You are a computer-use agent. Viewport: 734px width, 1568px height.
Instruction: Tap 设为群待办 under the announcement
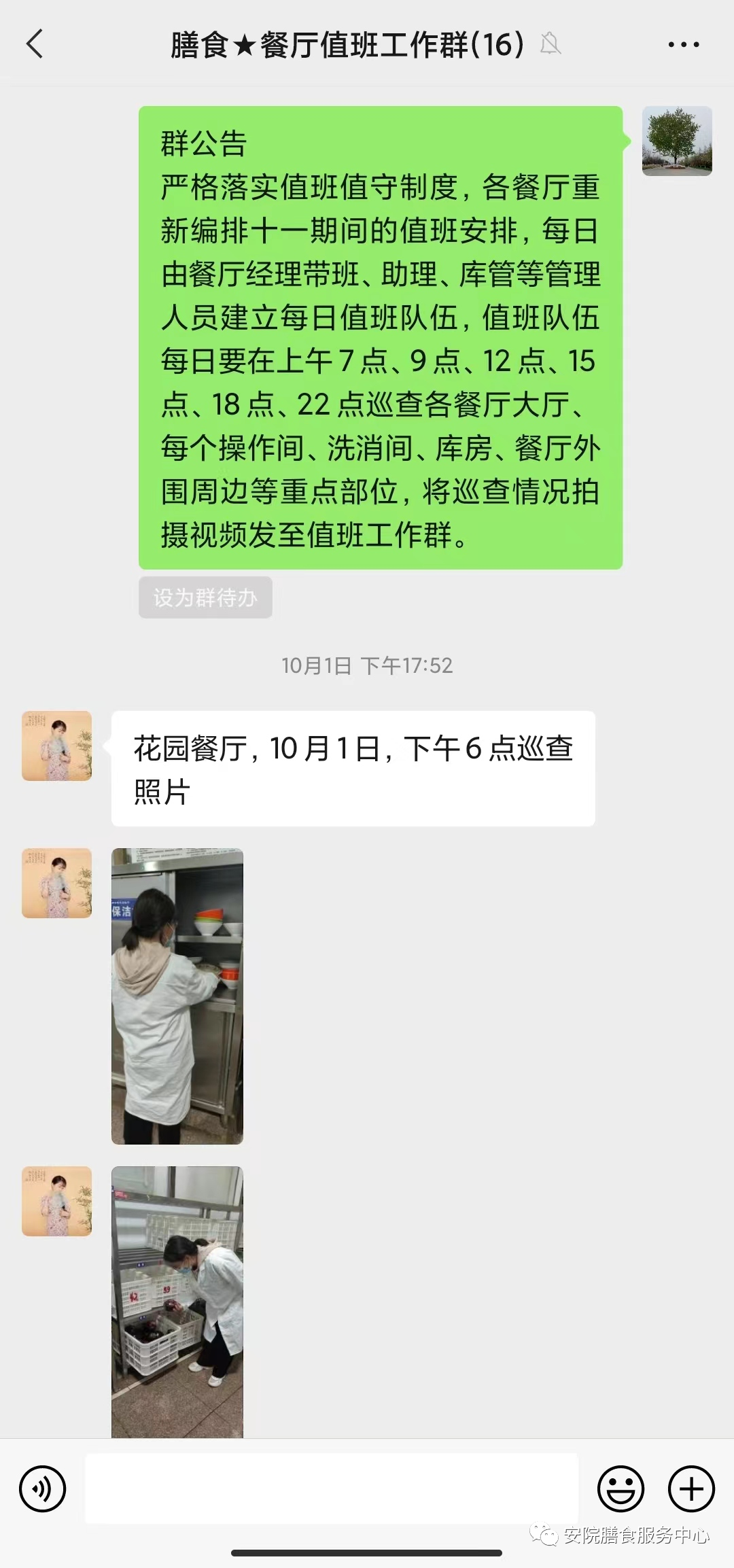coord(205,597)
